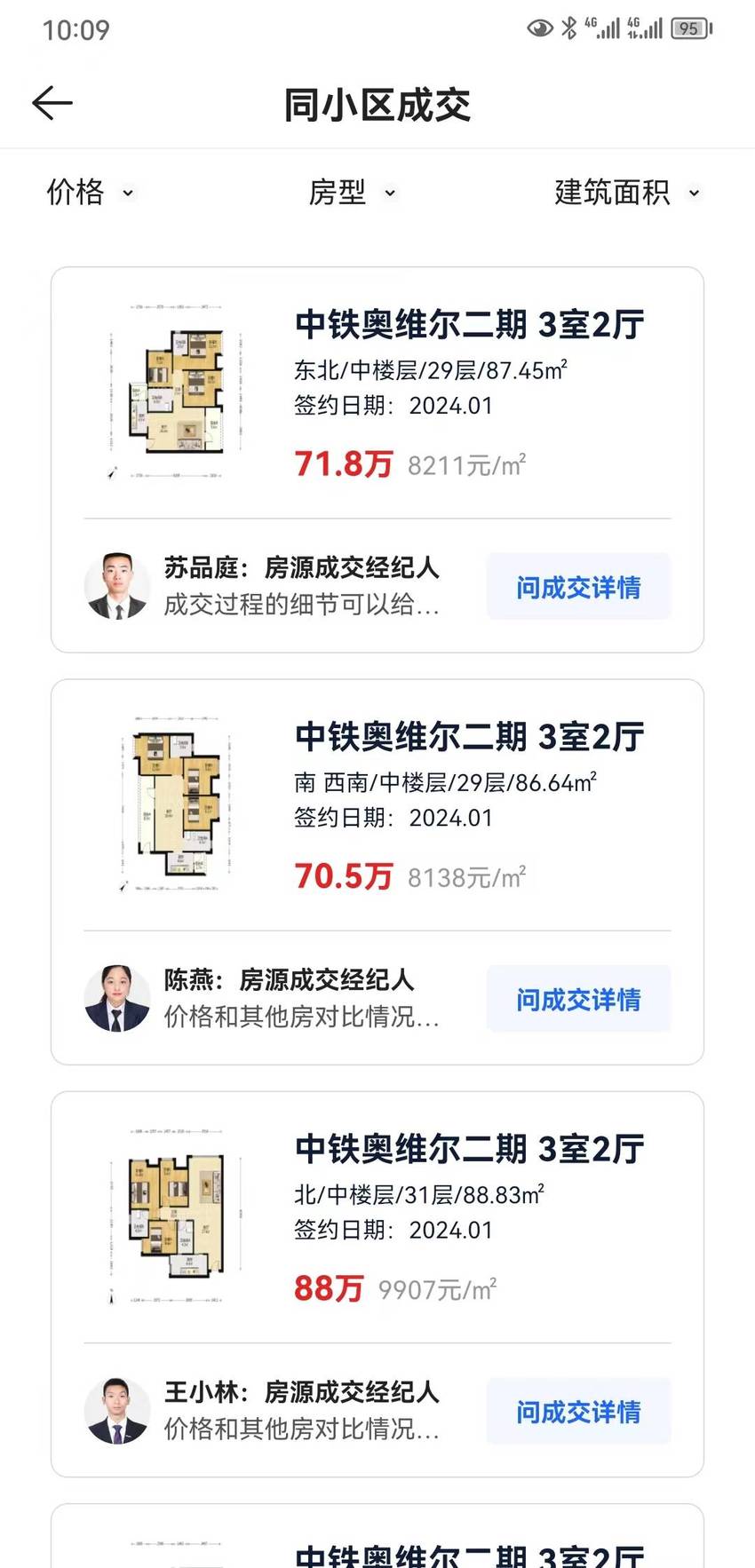Tap 问成交详情 next to 王小林
This screenshot has height=1568, width=755.
(x=578, y=1411)
